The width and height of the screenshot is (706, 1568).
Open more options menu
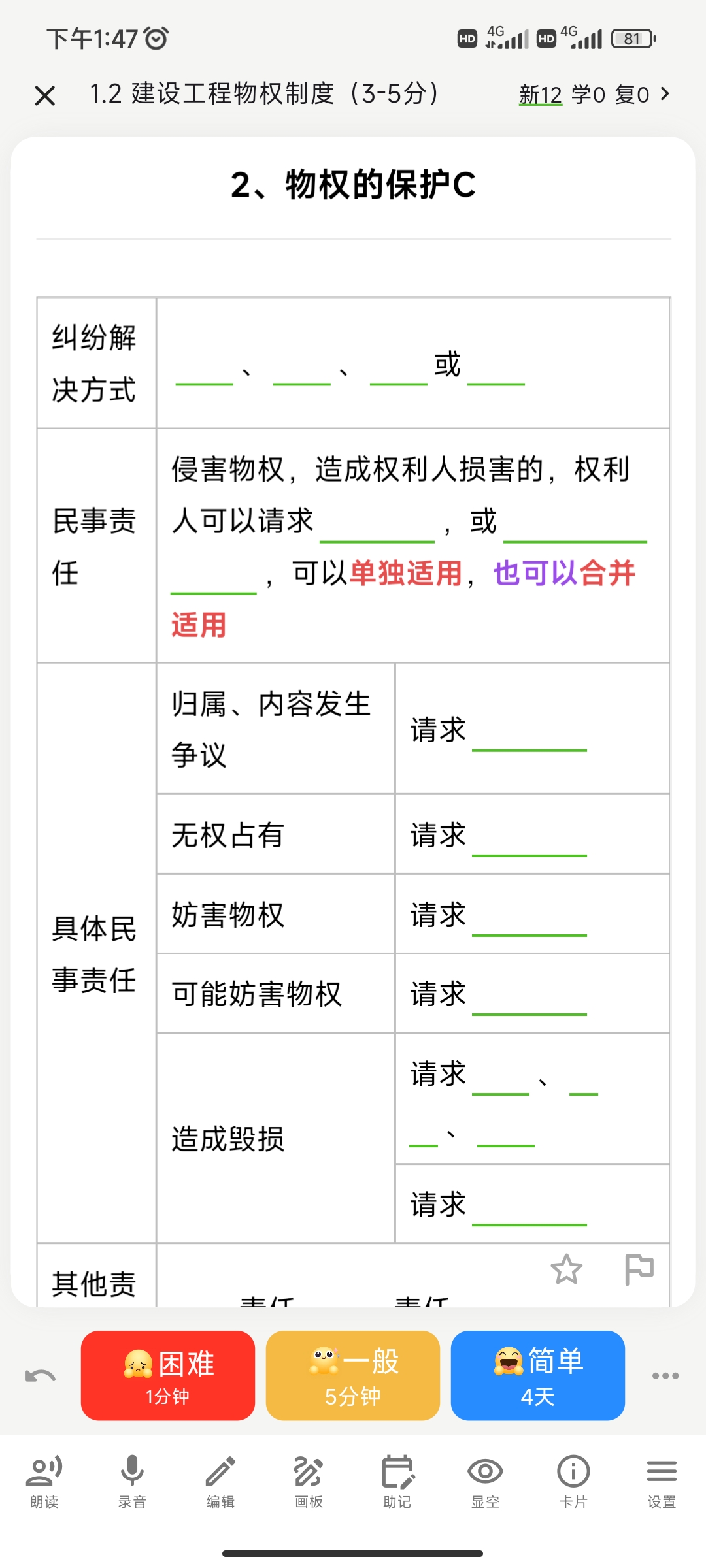pyautogui.click(x=665, y=1375)
